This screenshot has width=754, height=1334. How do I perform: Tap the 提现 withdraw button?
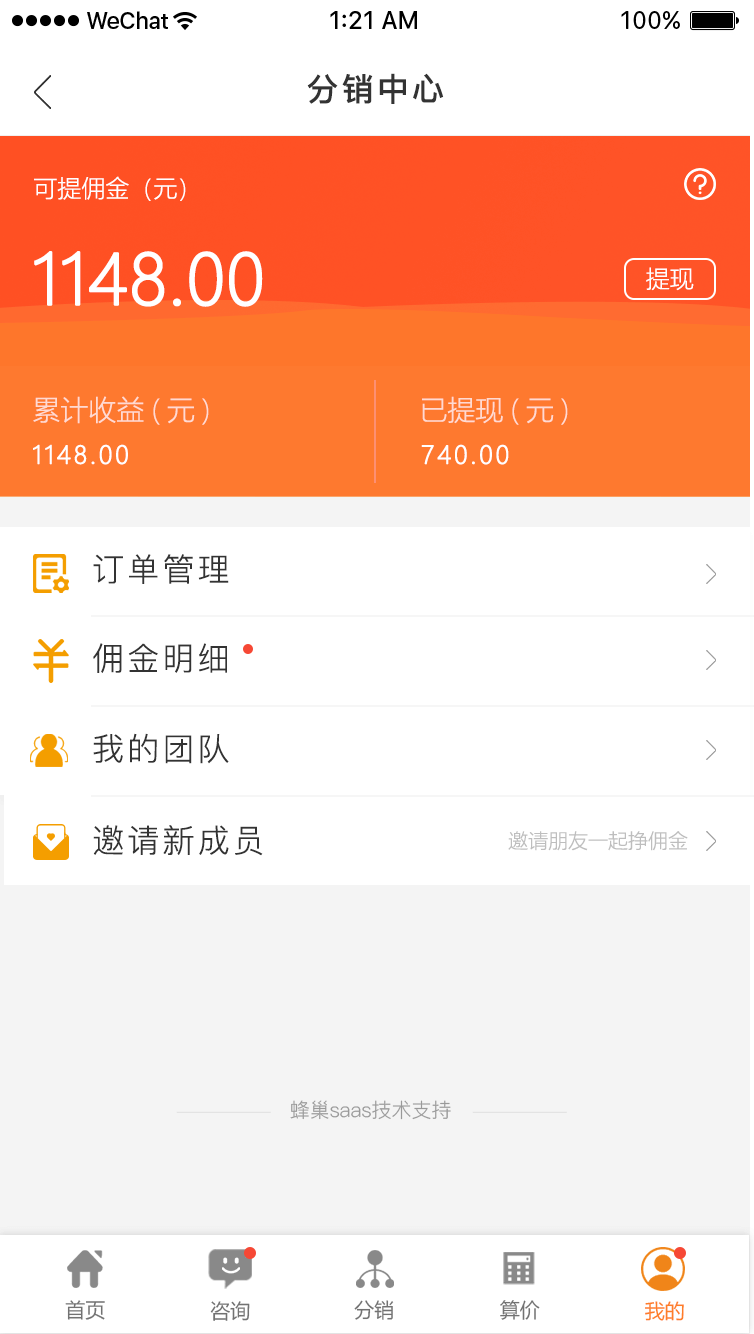[669, 279]
